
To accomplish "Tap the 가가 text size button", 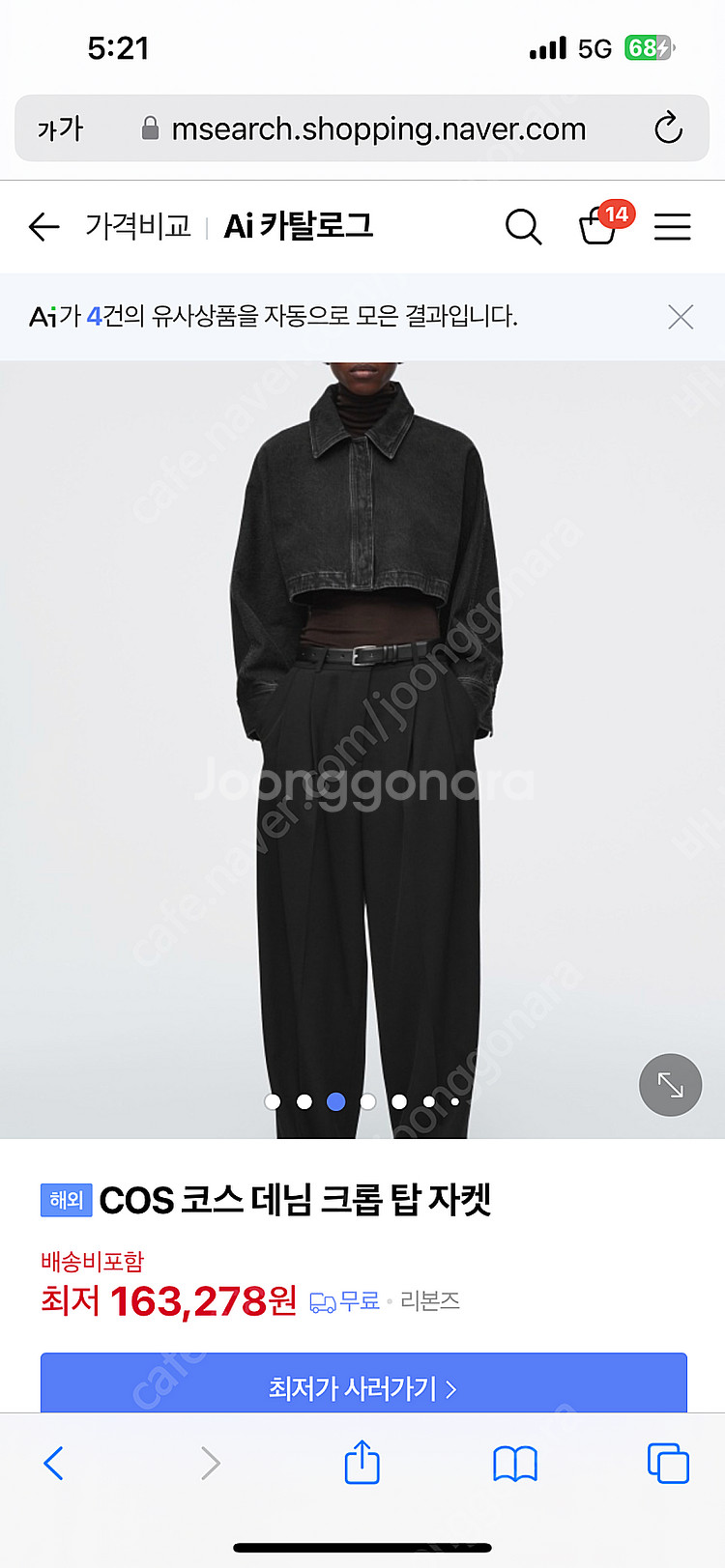I will (60, 128).
